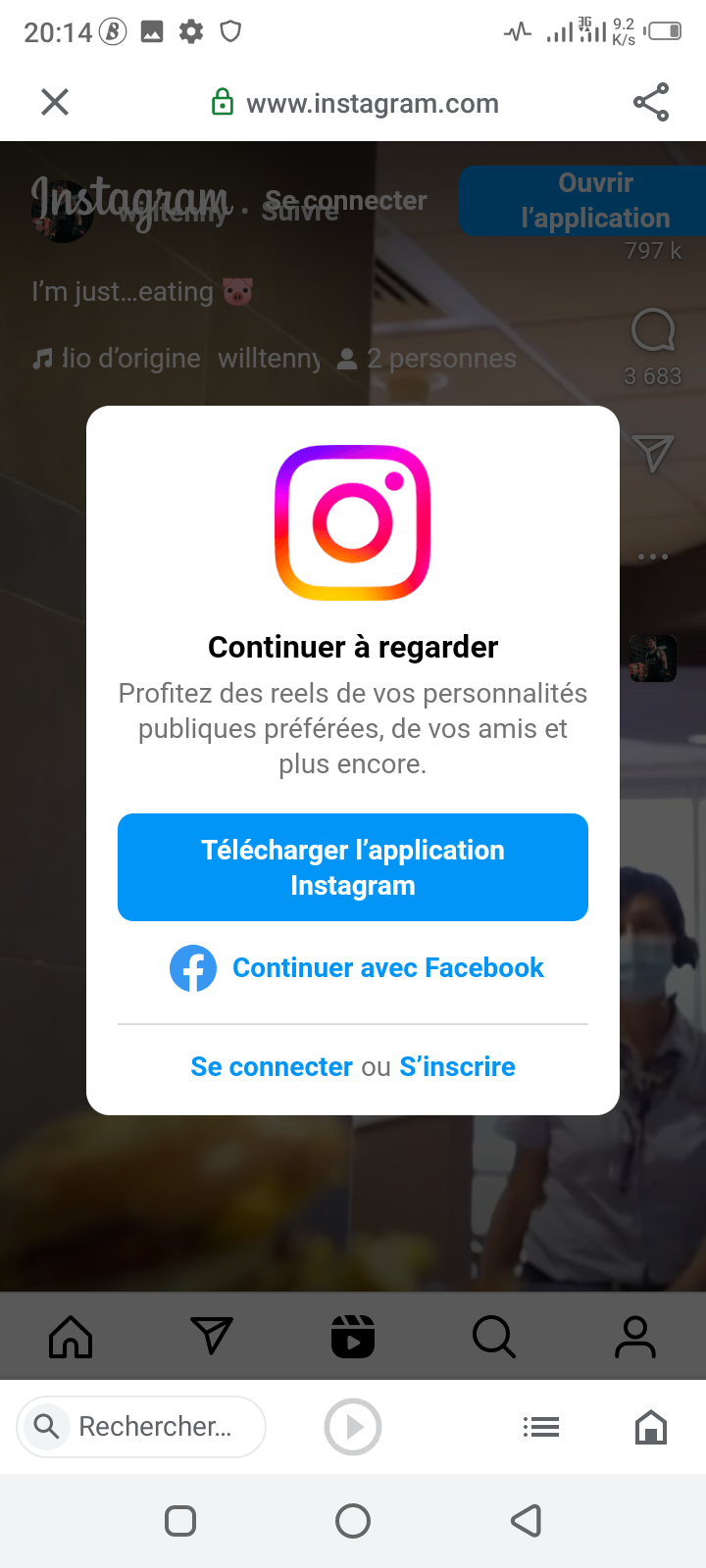The height and width of the screenshot is (1568, 706).
Task: Open the direct messages tab
Action: (x=212, y=1337)
